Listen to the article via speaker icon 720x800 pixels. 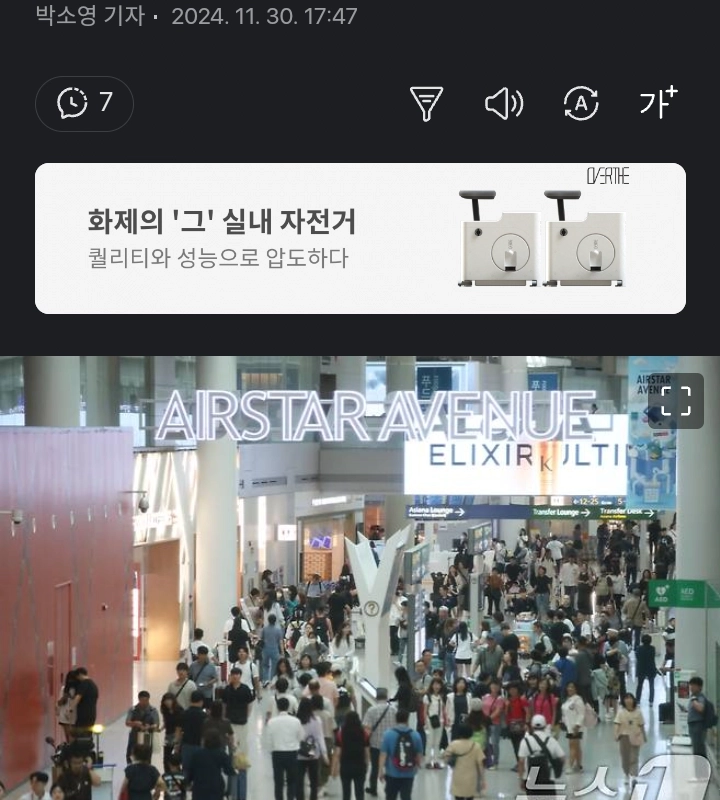(x=504, y=103)
